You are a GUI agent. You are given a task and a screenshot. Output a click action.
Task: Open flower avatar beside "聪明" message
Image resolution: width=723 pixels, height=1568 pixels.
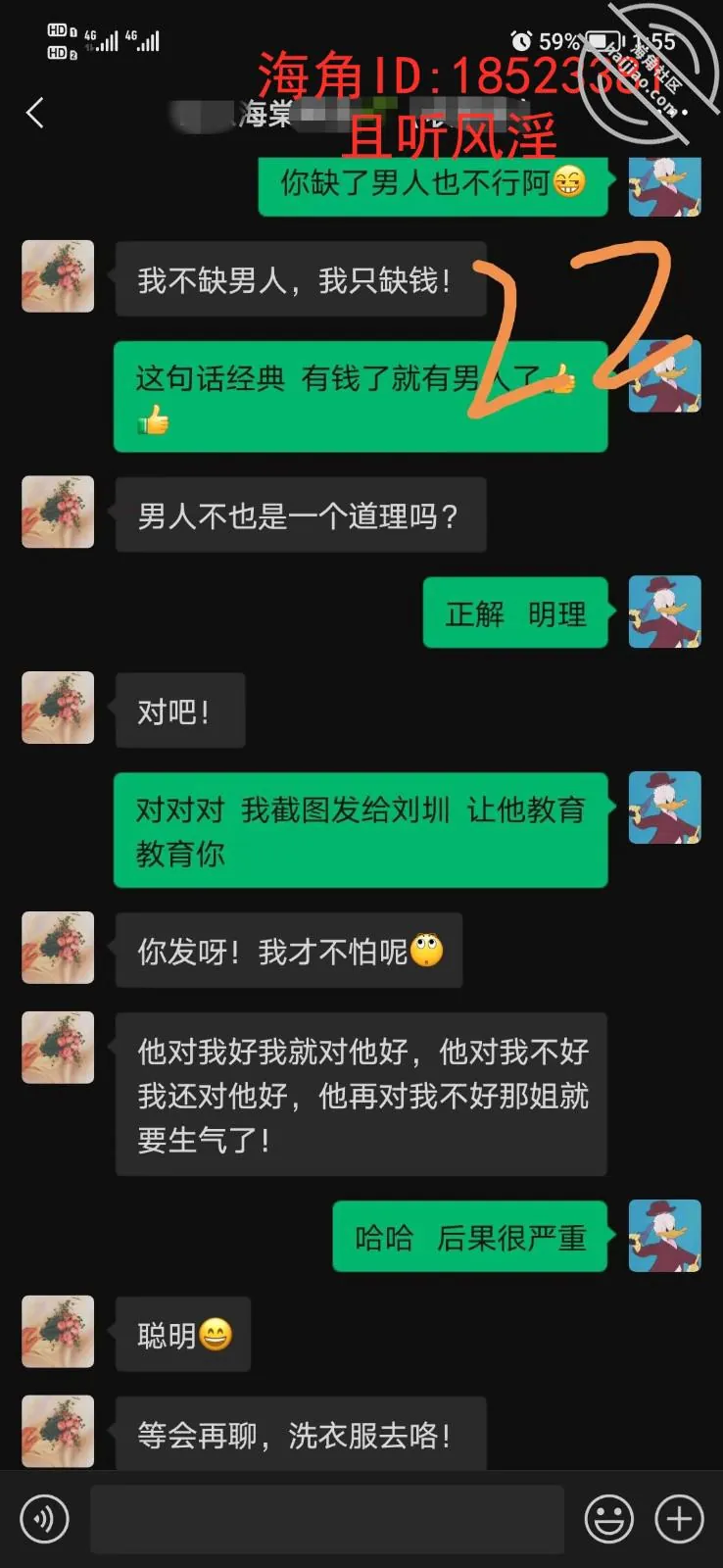(x=58, y=1332)
